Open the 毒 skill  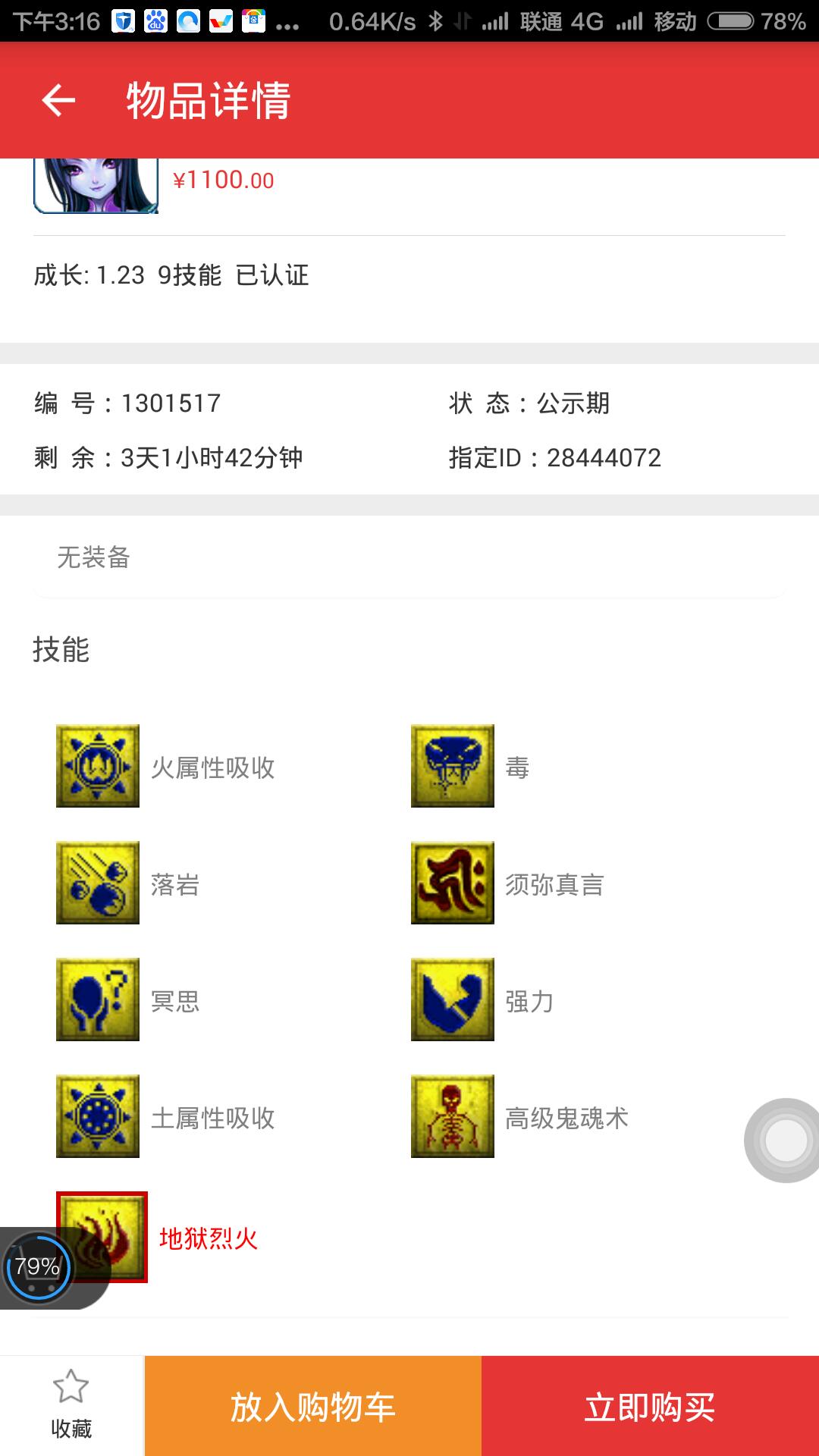click(453, 766)
